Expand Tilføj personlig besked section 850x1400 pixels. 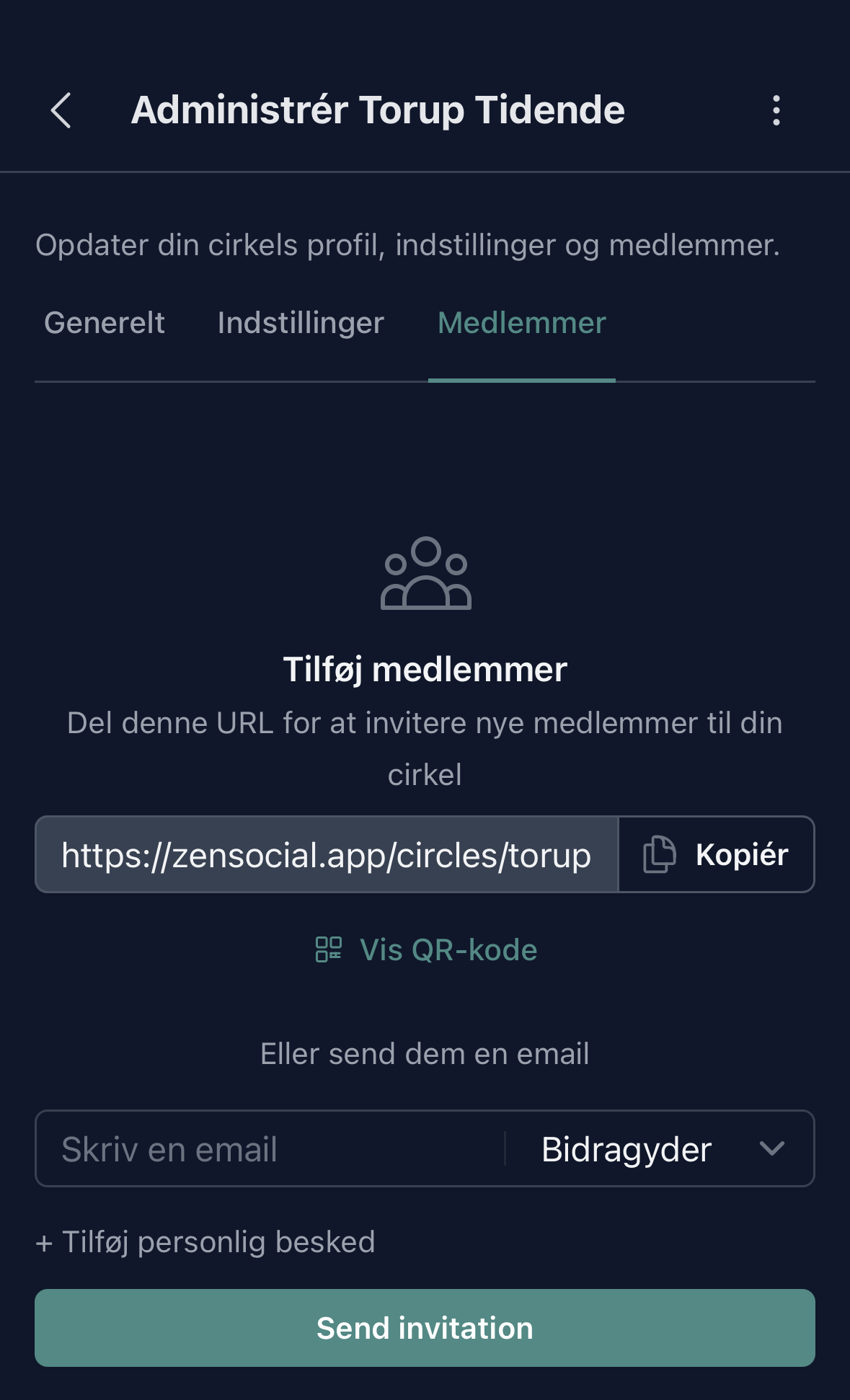[205, 1241]
